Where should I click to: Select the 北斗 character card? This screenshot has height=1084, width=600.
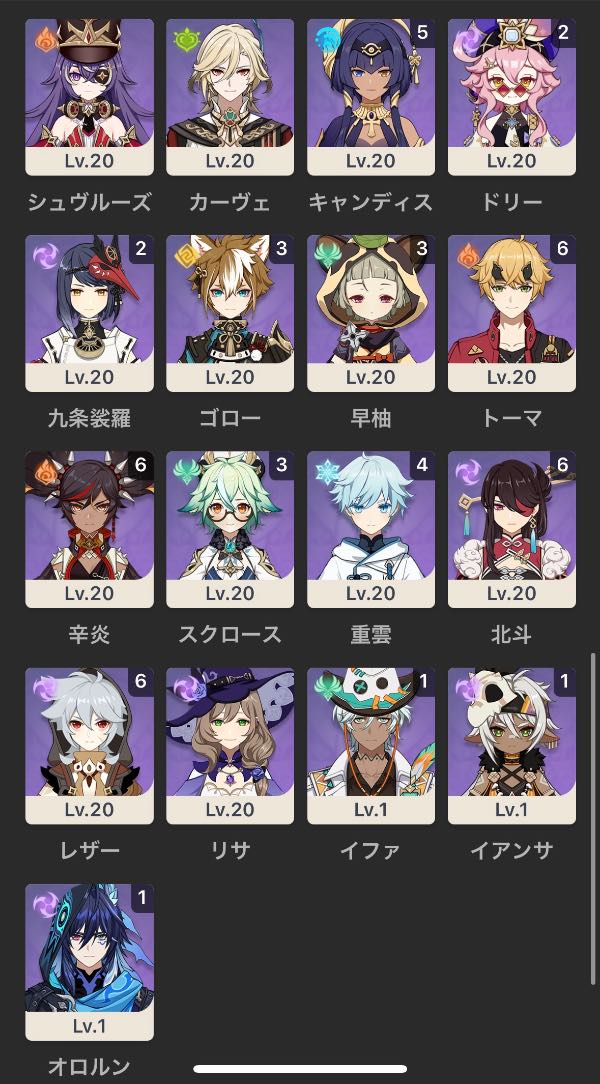pyautogui.click(x=512, y=530)
